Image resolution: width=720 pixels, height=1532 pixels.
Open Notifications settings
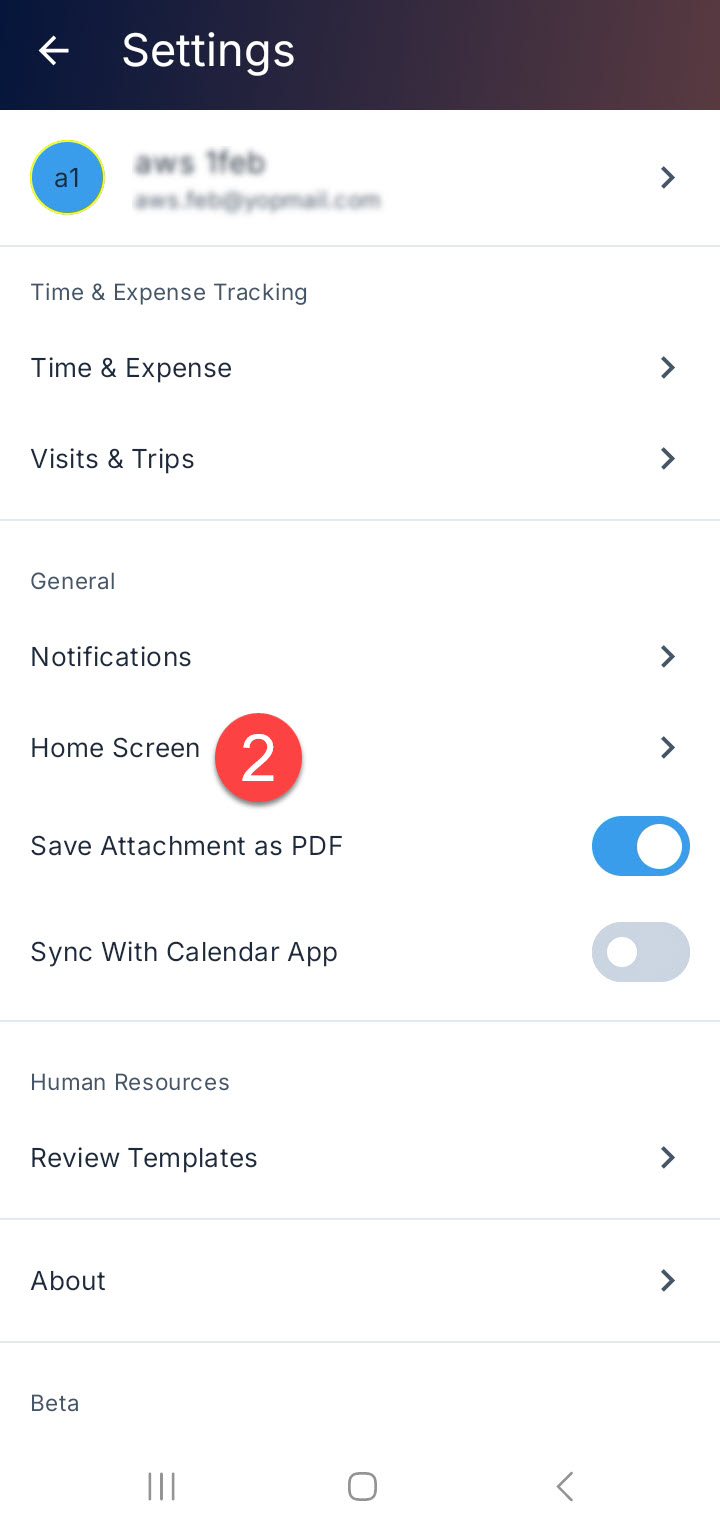(x=360, y=657)
